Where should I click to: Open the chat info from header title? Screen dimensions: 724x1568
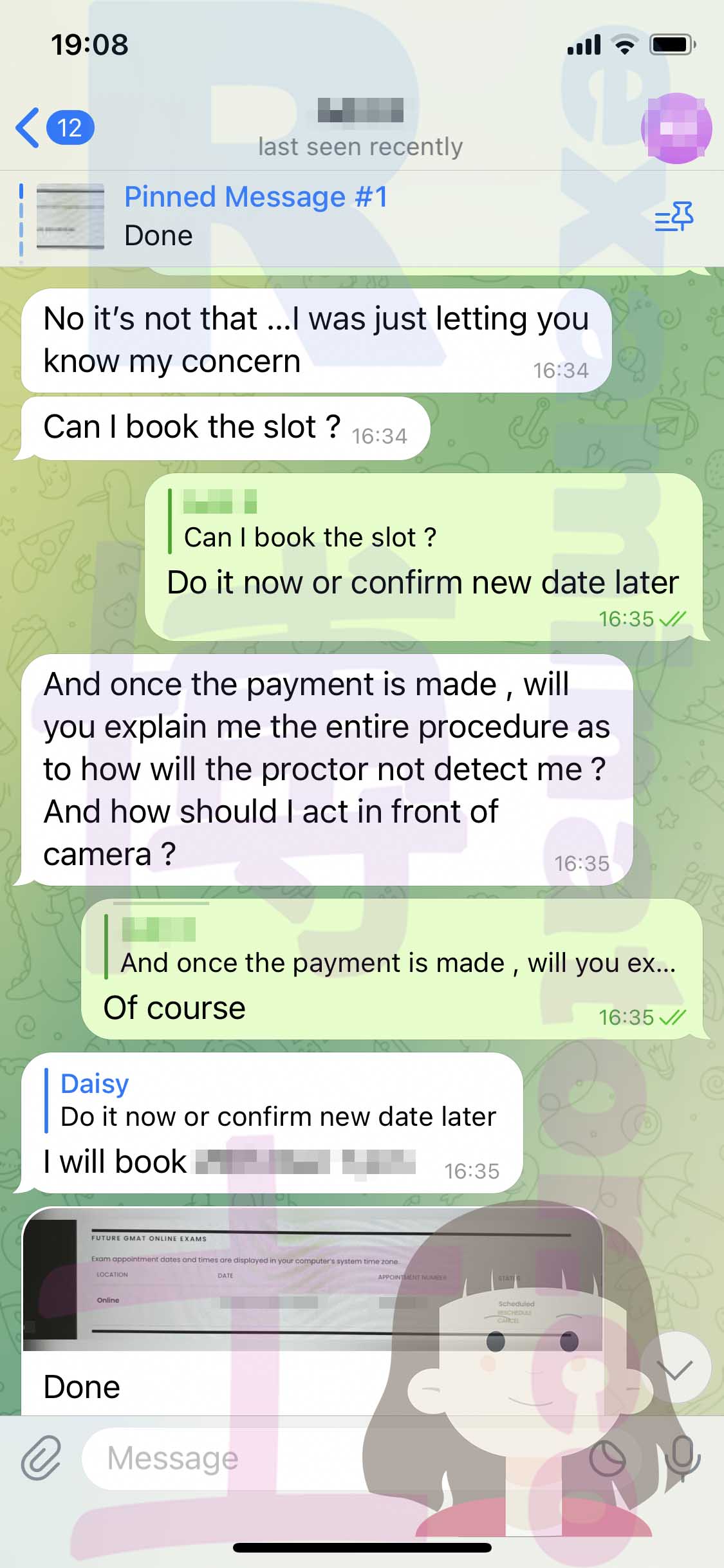point(360,128)
